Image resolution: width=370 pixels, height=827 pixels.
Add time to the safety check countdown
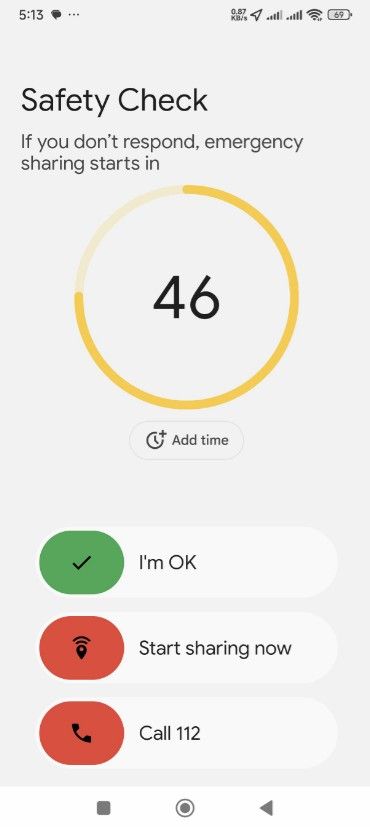coord(186,440)
